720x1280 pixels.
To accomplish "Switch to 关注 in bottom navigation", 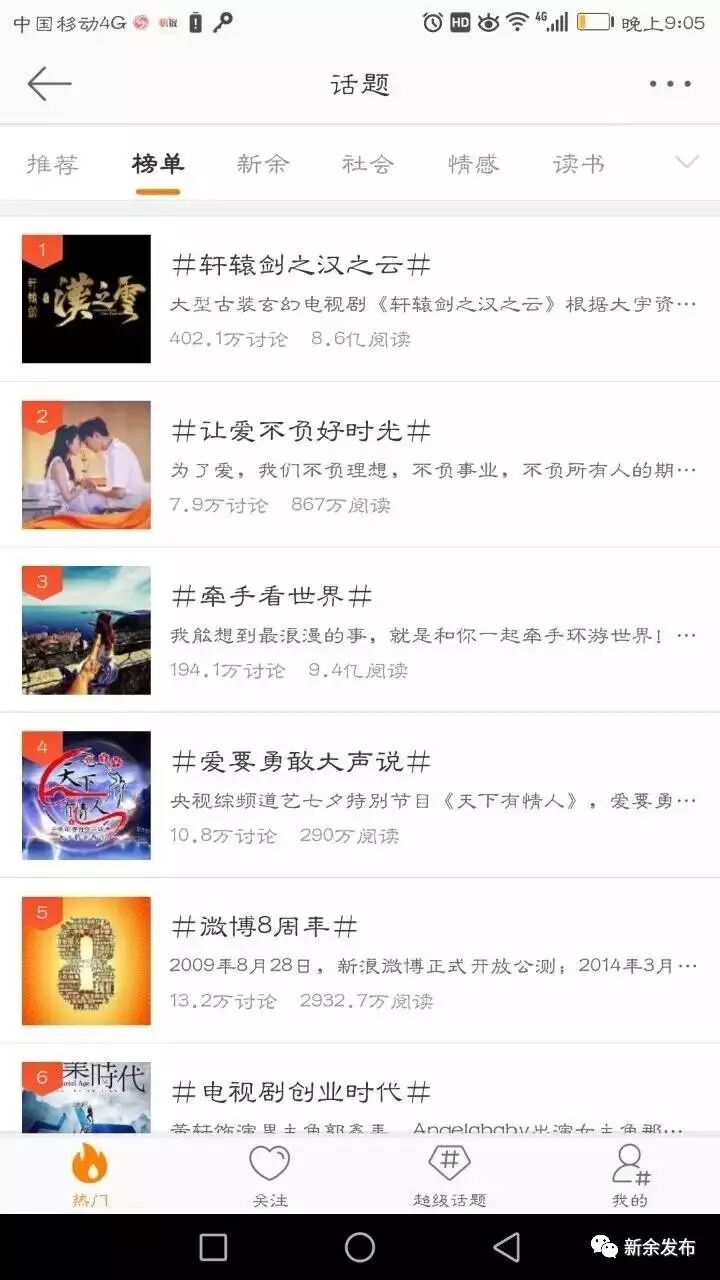I will [x=270, y=1175].
